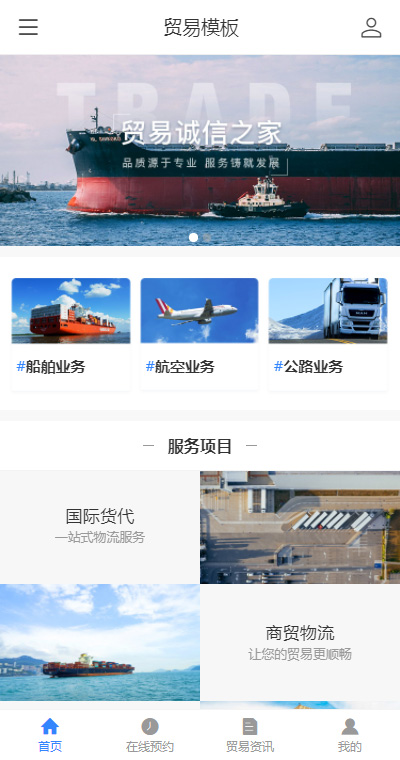
Task: Open the #公路业务 card
Action: tap(328, 334)
